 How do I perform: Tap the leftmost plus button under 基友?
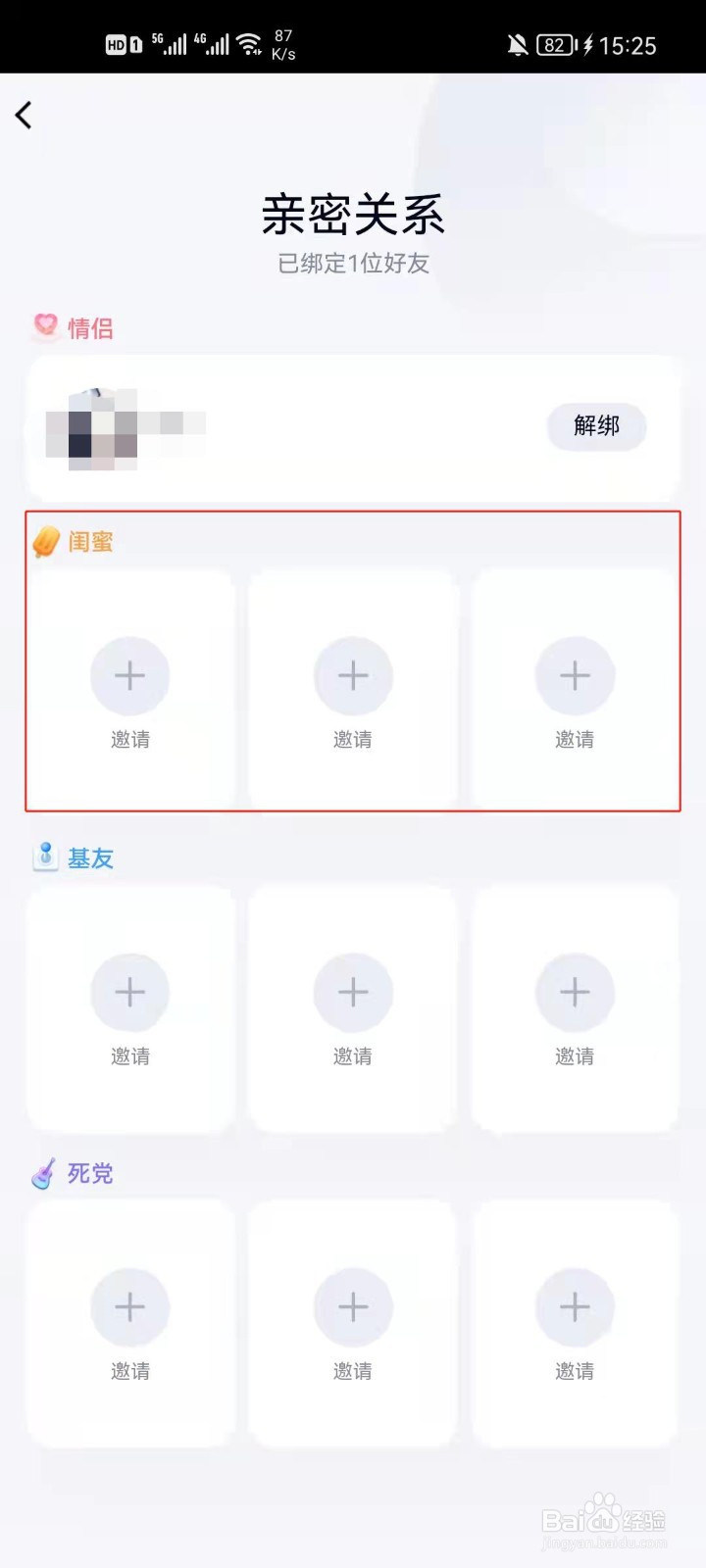tap(129, 992)
